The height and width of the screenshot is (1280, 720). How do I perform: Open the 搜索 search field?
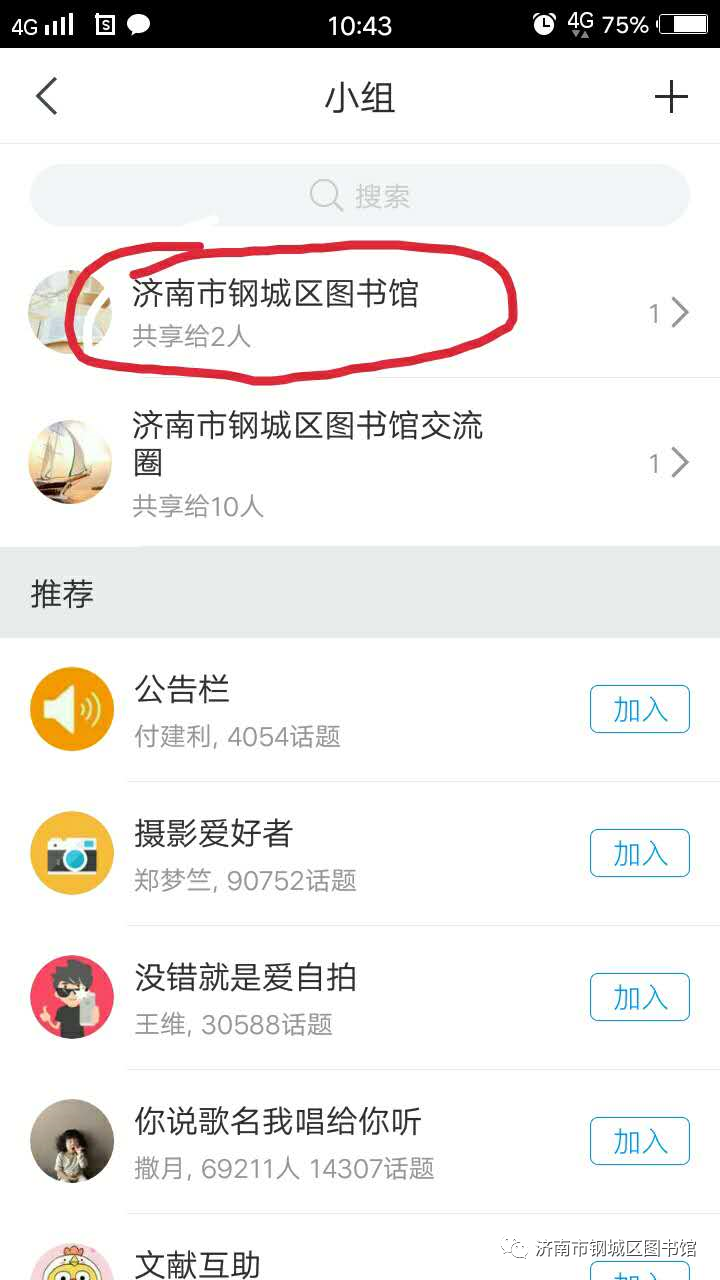point(360,195)
